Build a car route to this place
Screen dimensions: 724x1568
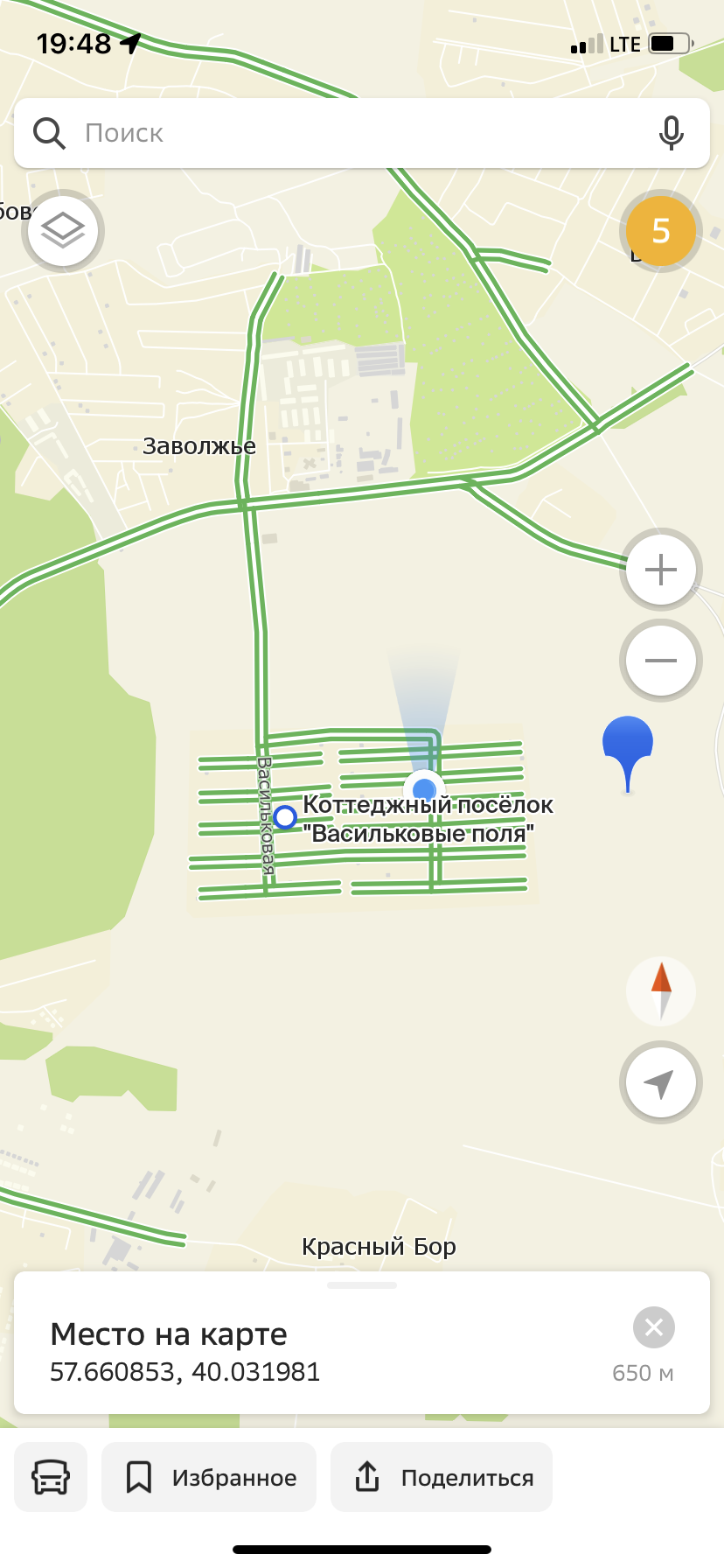pyautogui.click(x=51, y=1477)
